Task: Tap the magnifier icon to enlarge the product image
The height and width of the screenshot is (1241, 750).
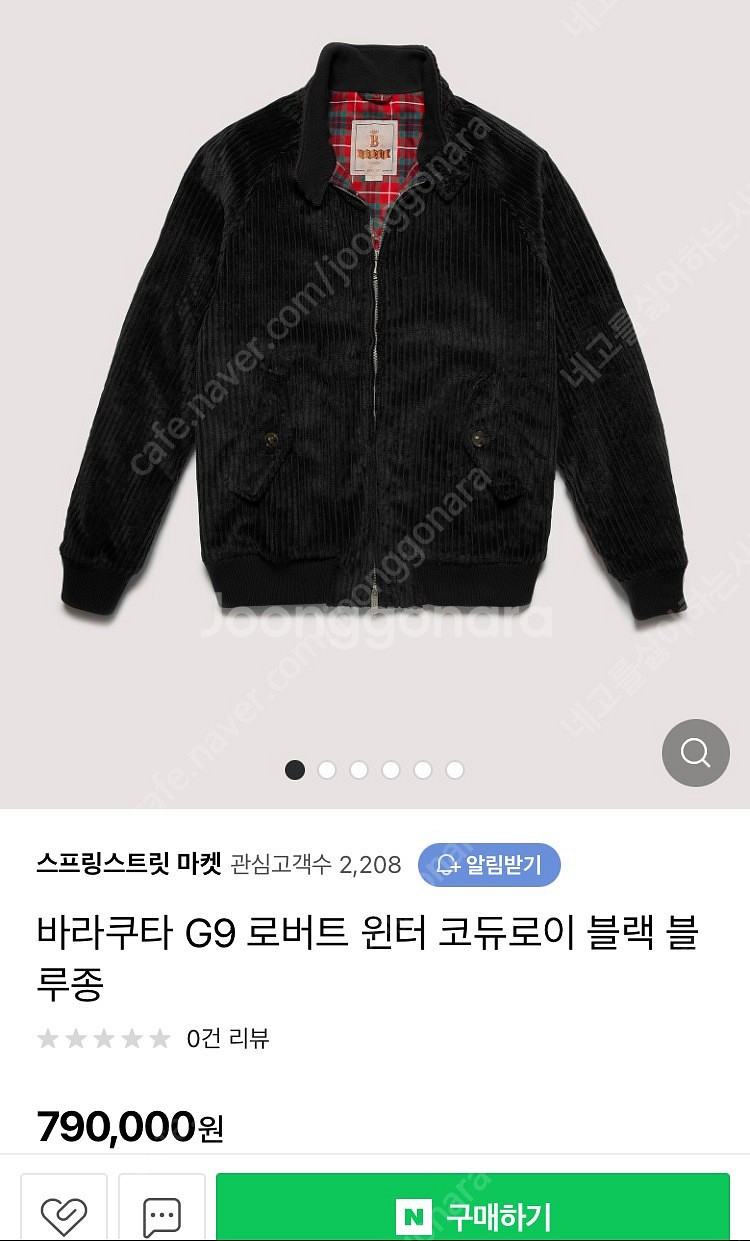Action: point(695,752)
